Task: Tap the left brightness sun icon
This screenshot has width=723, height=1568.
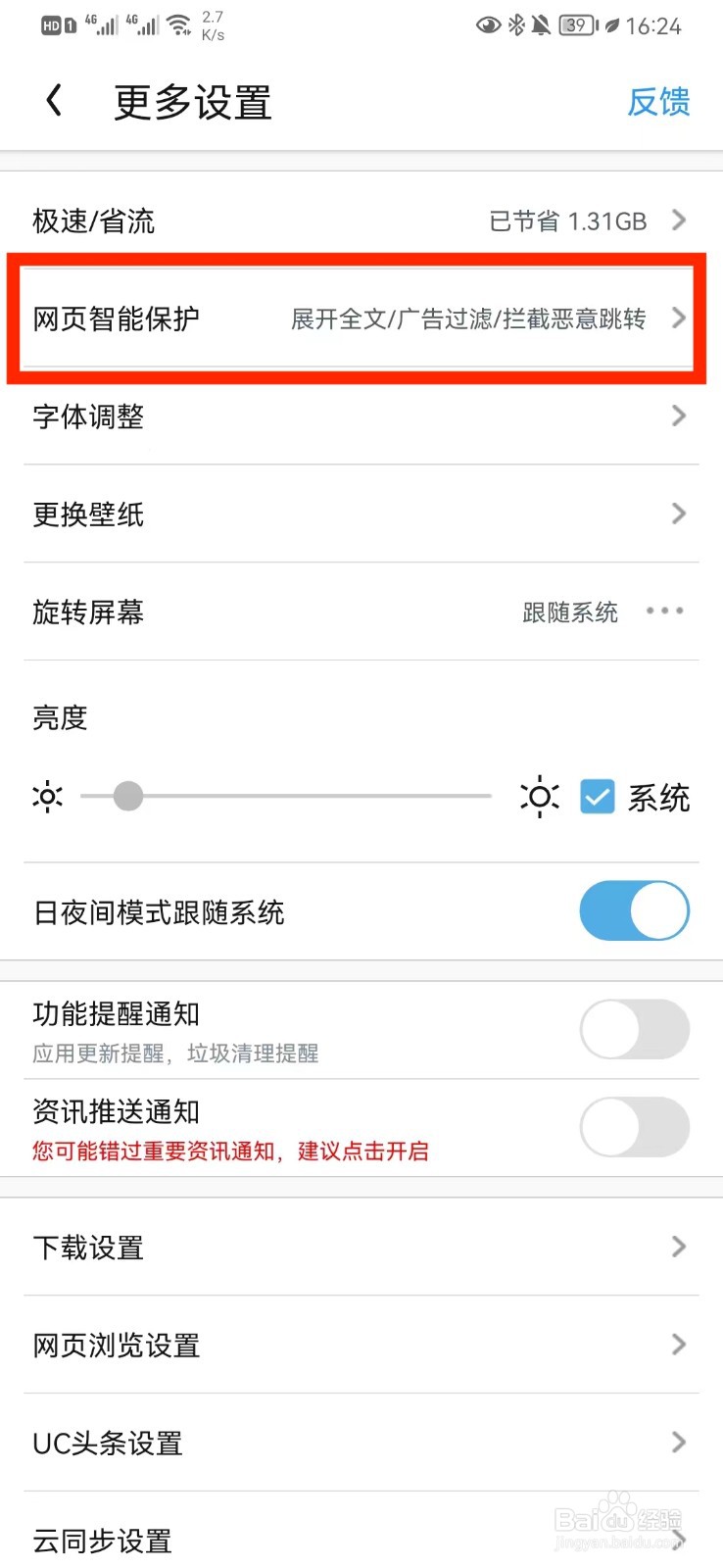Action: tap(46, 796)
